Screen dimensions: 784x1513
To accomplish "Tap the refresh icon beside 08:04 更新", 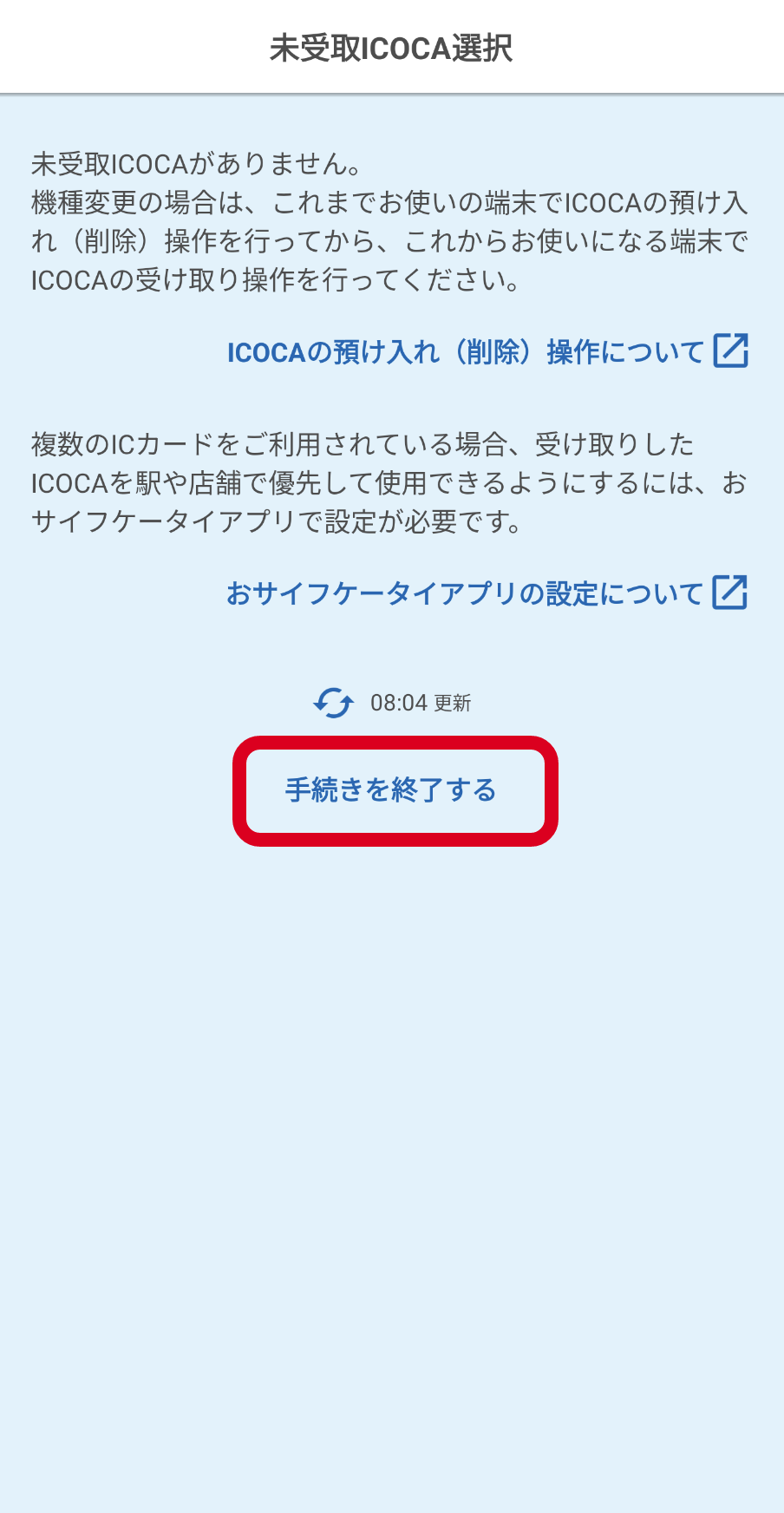I will click(x=334, y=703).
